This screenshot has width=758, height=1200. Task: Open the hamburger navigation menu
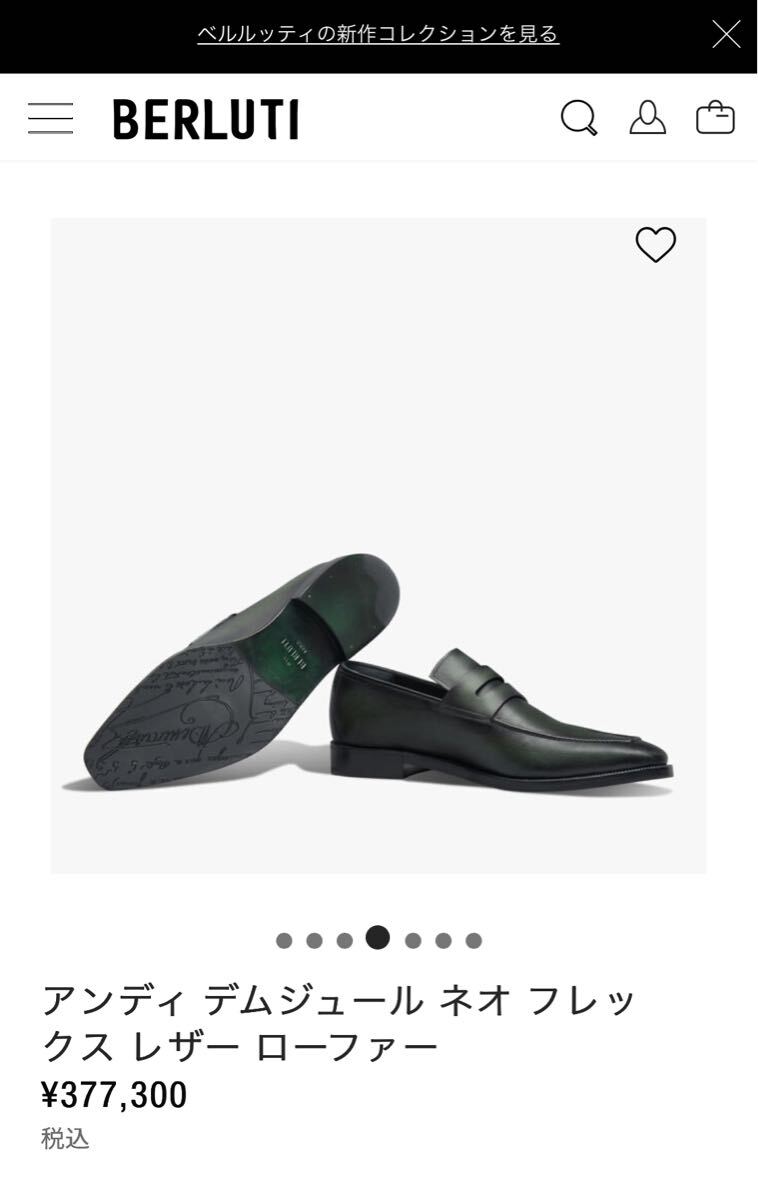pyautogui.click(x=50, y=118)
